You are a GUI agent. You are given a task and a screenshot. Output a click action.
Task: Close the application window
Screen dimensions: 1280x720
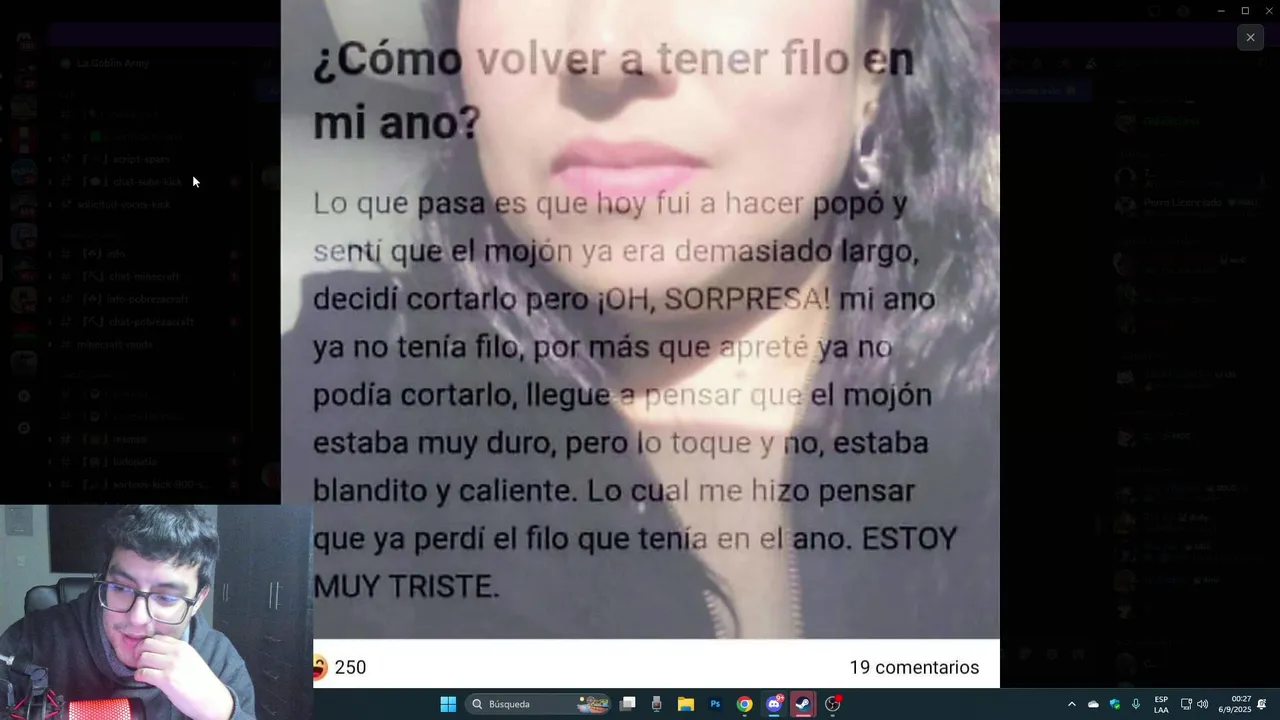point(1268,11)
